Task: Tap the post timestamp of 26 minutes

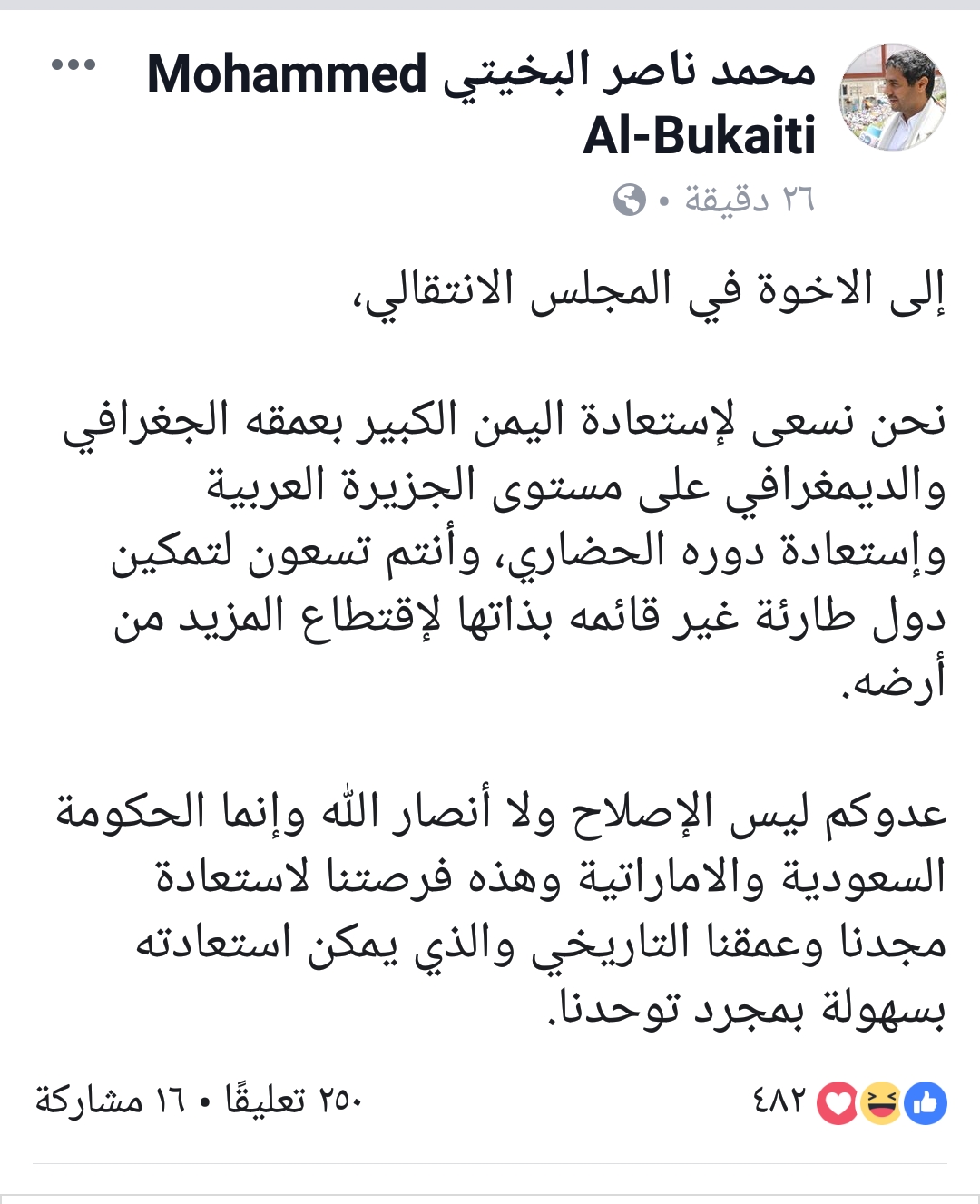Action: point(750,199)
